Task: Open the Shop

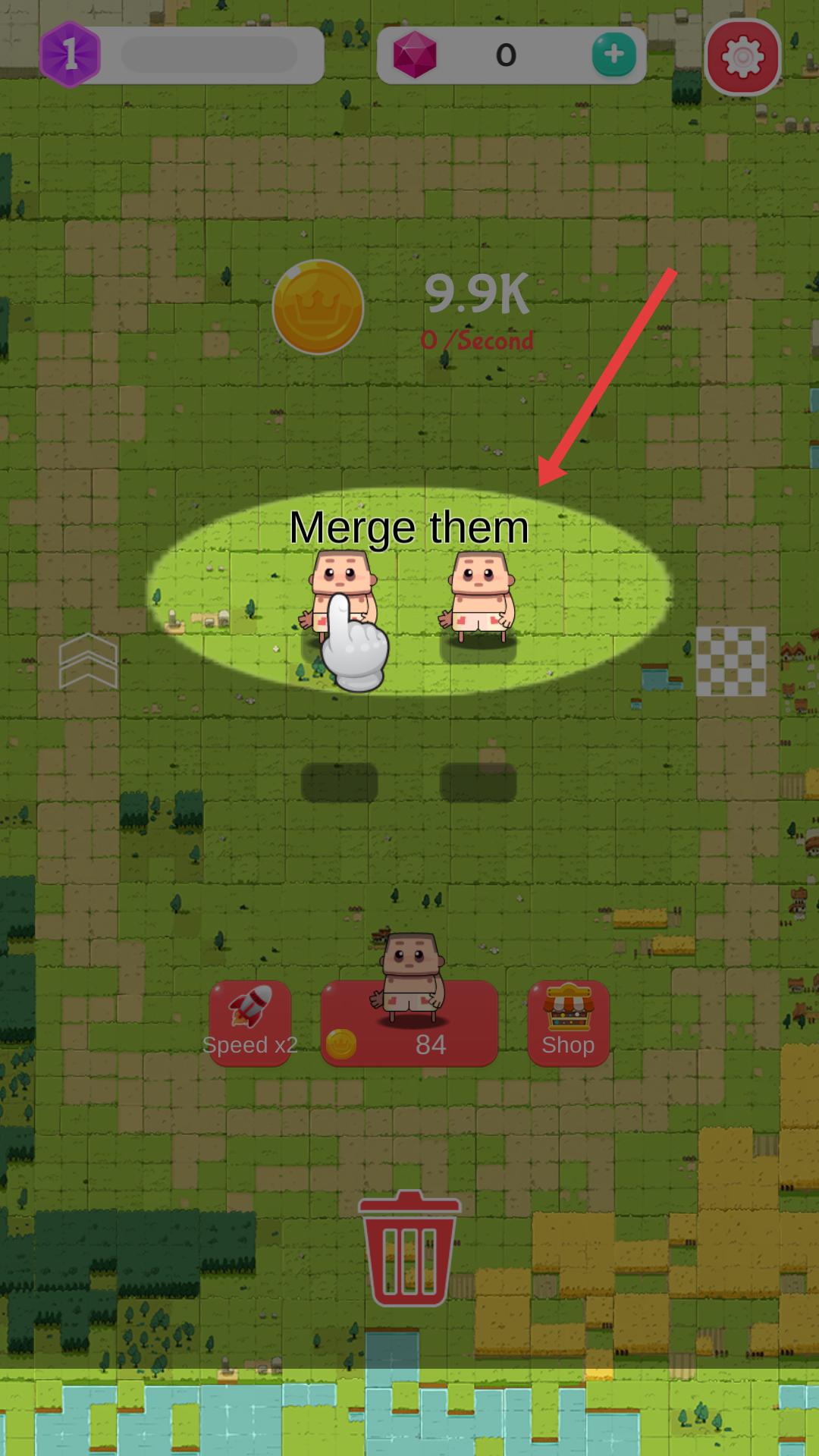Action: tap(568, 1024)
